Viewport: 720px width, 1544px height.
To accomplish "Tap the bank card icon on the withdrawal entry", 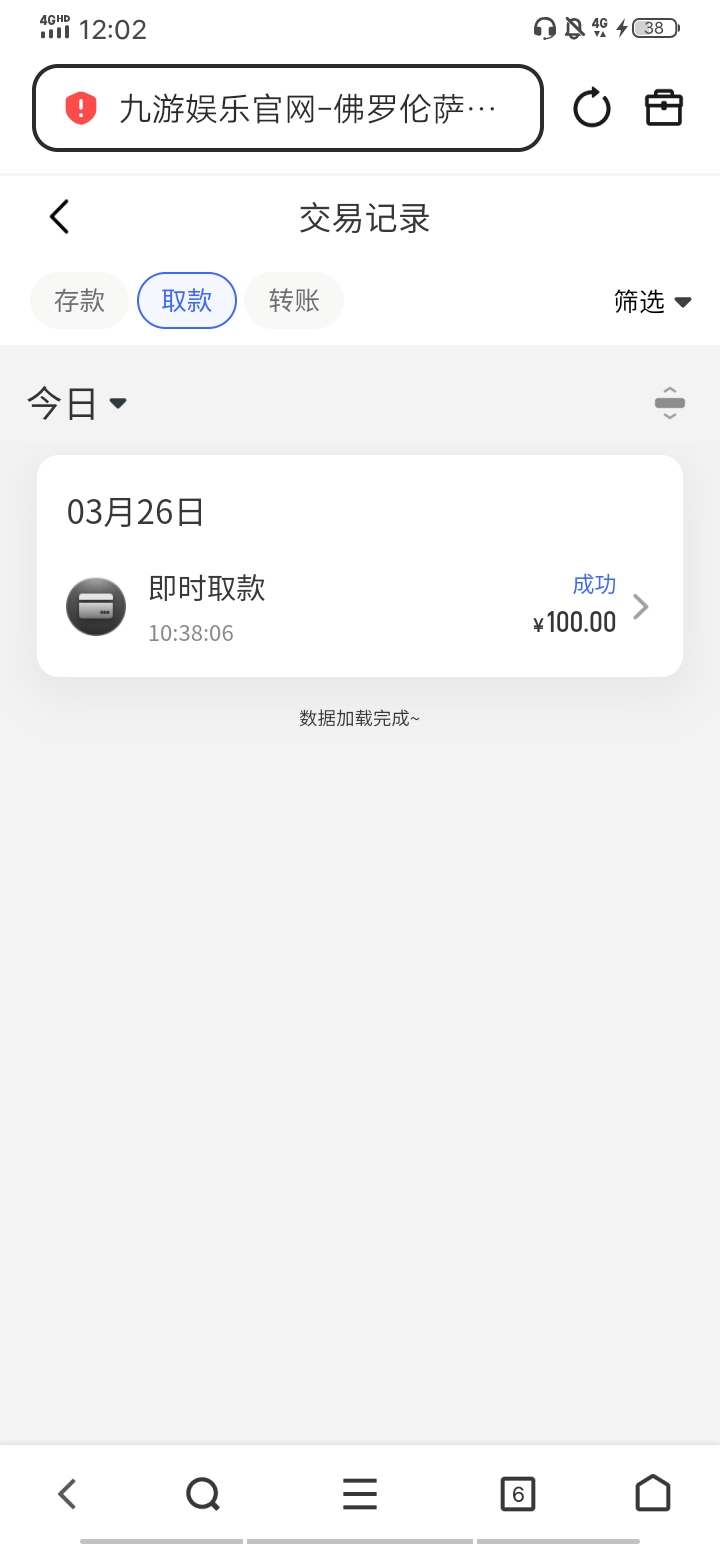I will (96, 607).
